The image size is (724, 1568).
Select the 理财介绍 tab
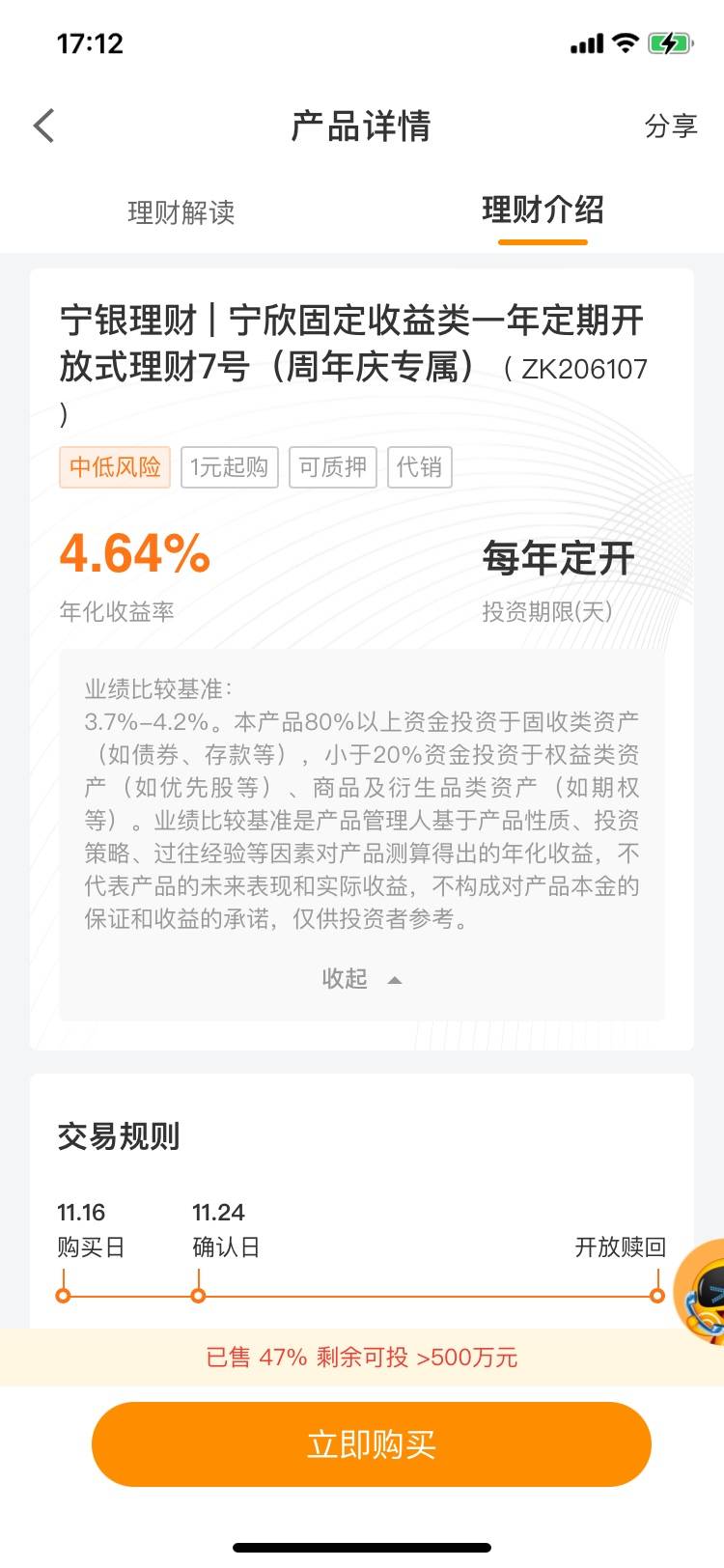[543, 210]
